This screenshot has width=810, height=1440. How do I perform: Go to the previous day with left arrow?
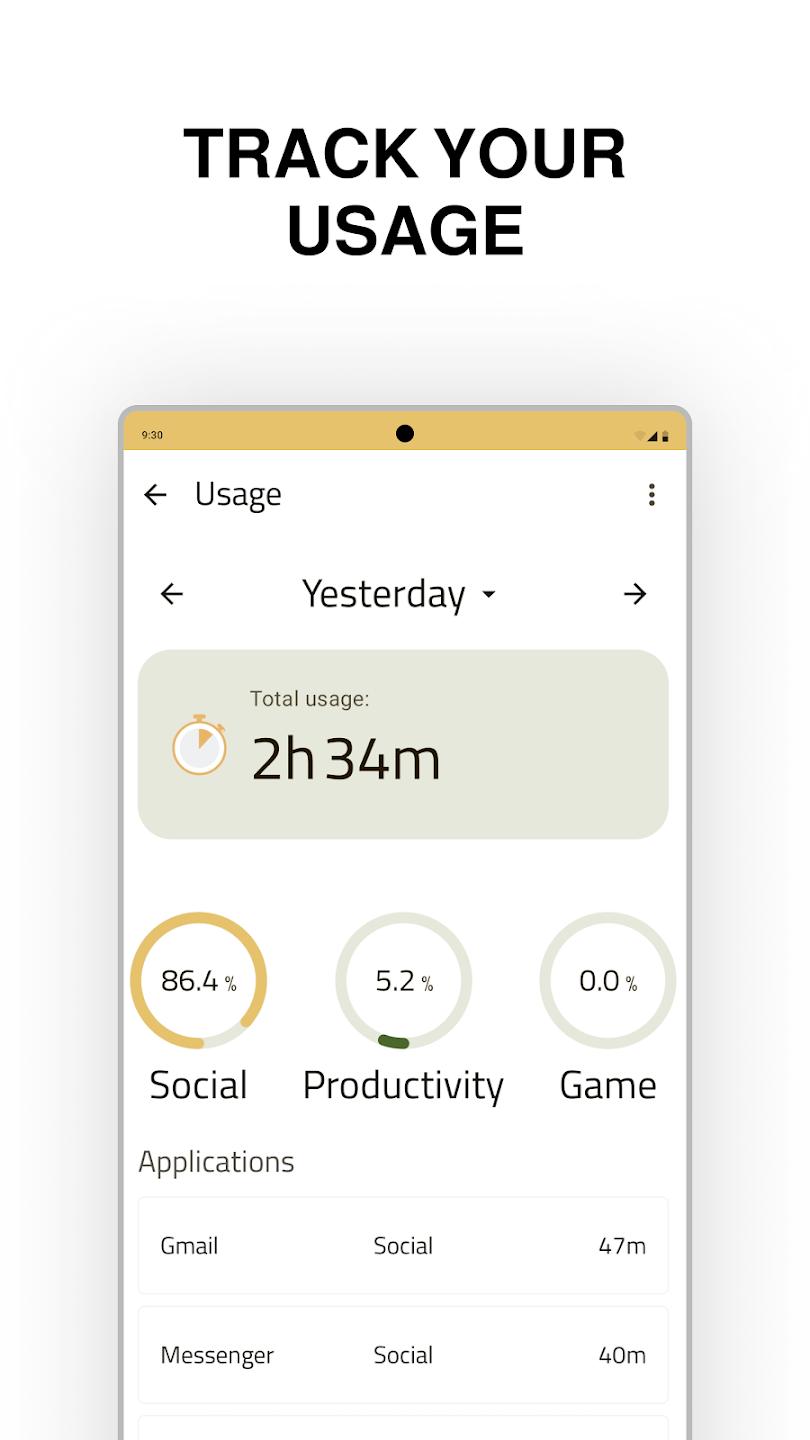point(171,594)
